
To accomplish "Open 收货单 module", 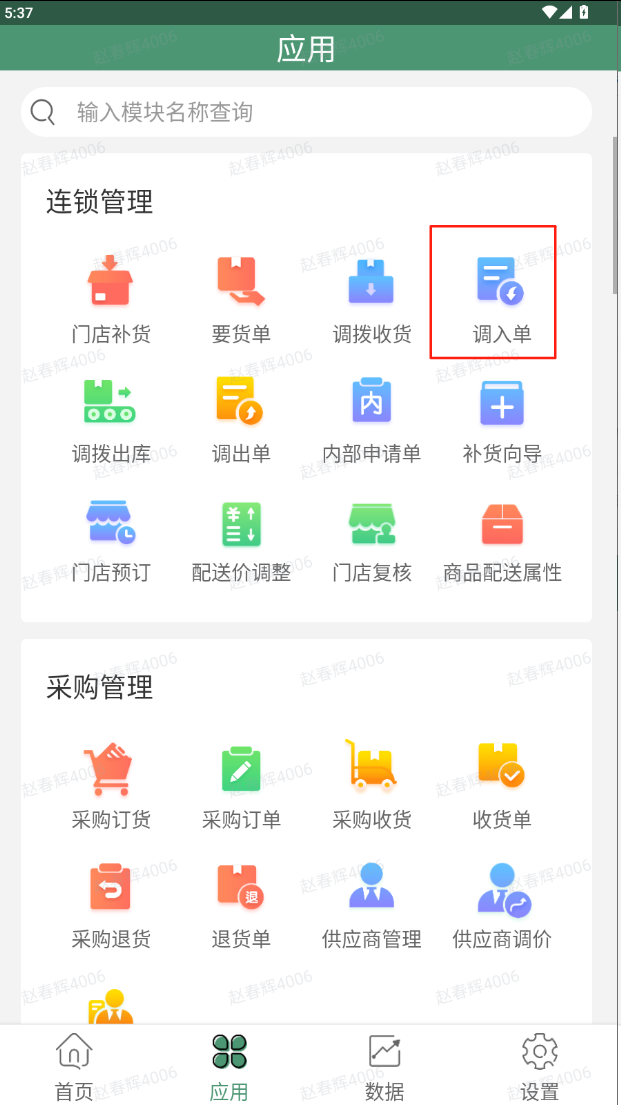I will tap(501, 784).
